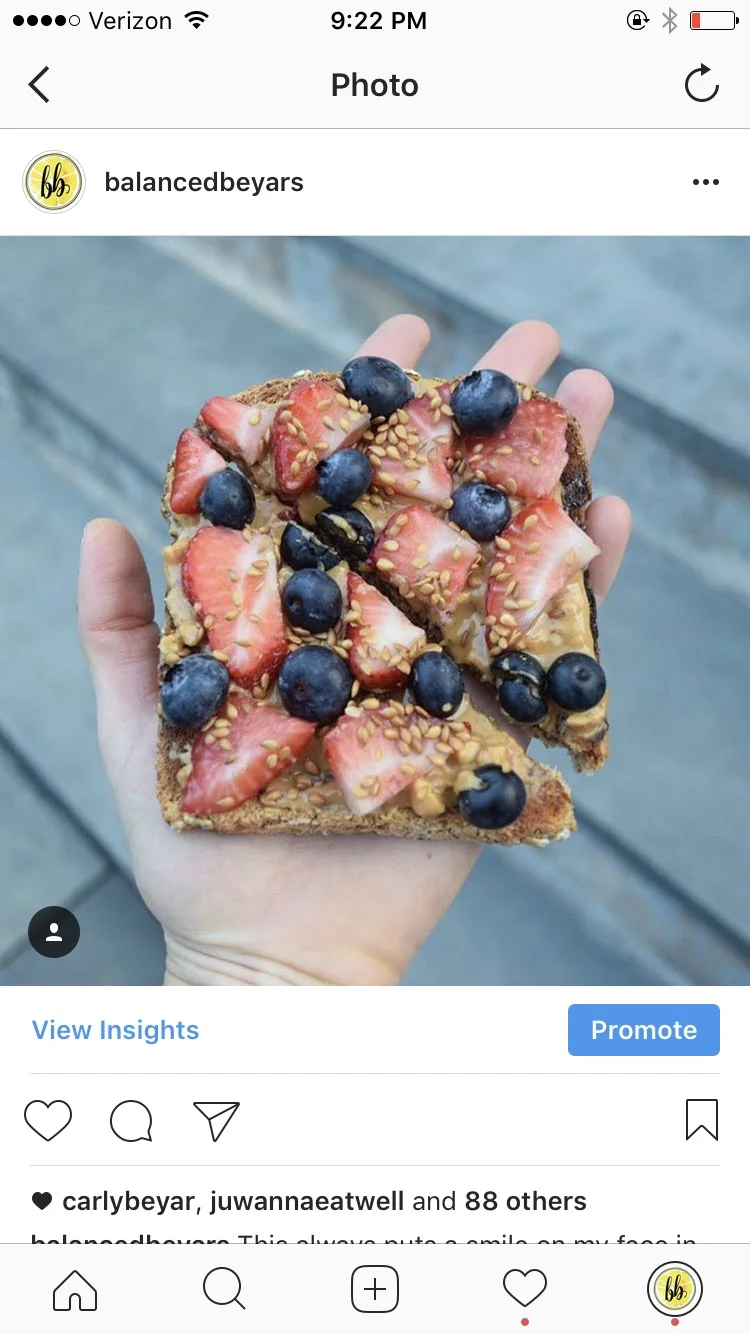Open the post's three-dot options menu
Image resolution: width=750 pixels, height=1334 pixels.
click(705, 182)
